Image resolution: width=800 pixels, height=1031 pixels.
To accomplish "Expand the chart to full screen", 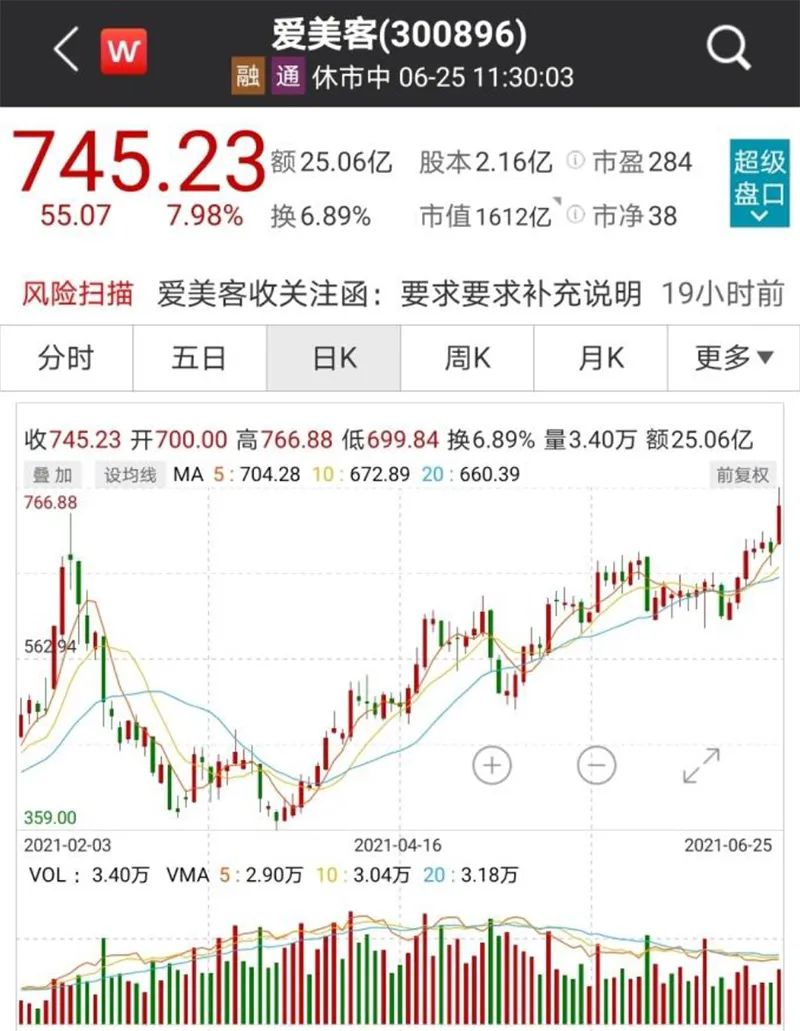I will click(701, 766).
